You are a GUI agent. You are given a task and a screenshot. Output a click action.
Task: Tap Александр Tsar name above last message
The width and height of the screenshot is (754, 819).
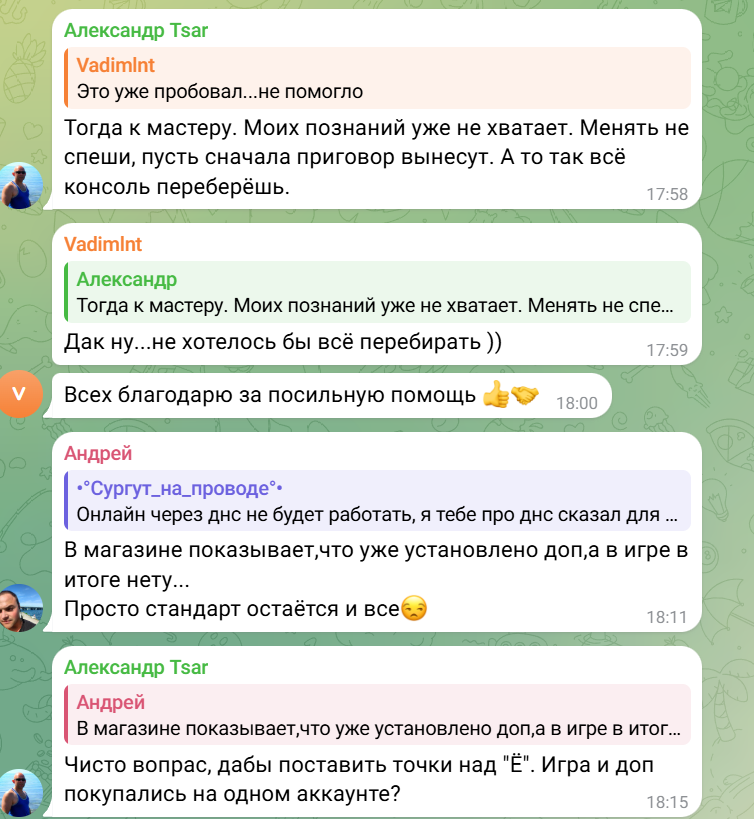(x=136, y=667)
